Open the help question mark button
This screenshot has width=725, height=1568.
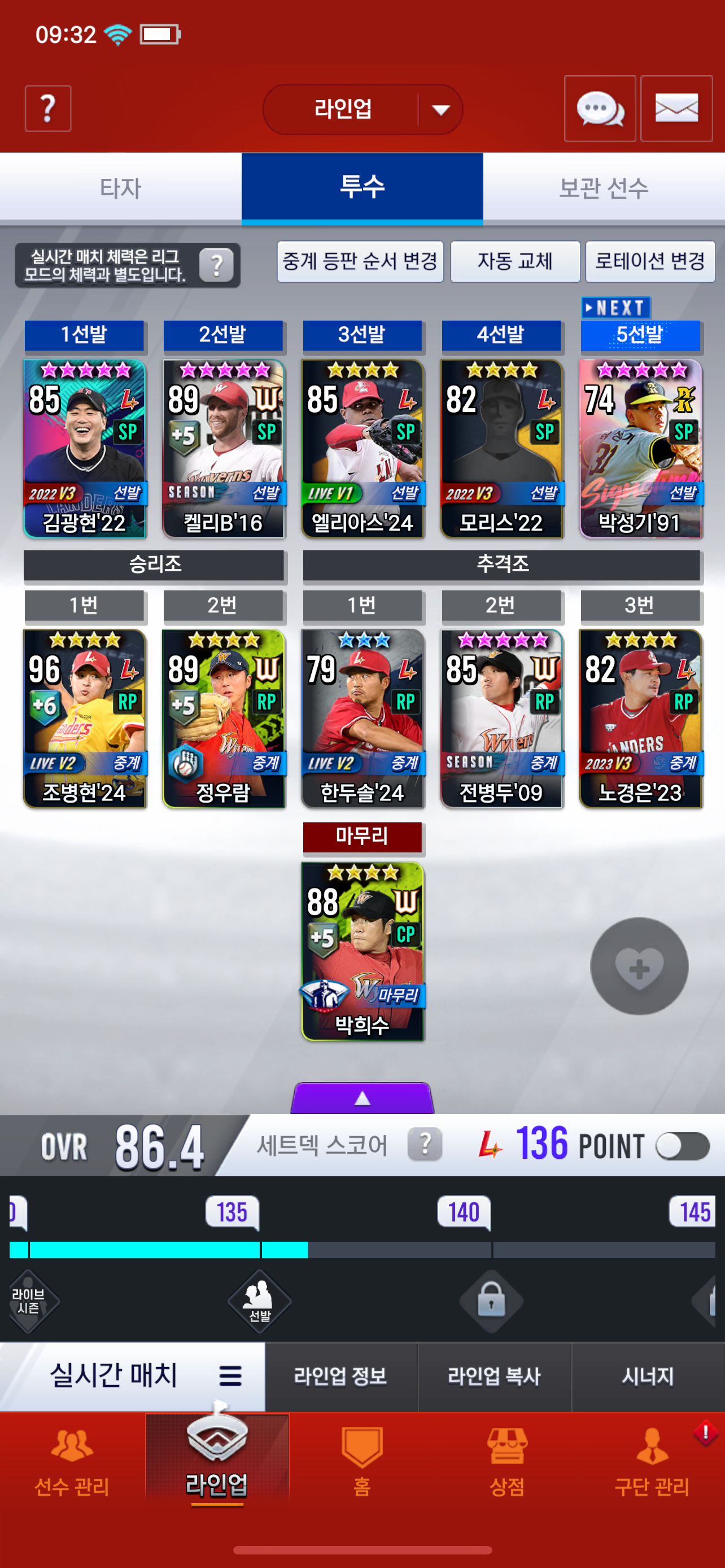(47, 109)
